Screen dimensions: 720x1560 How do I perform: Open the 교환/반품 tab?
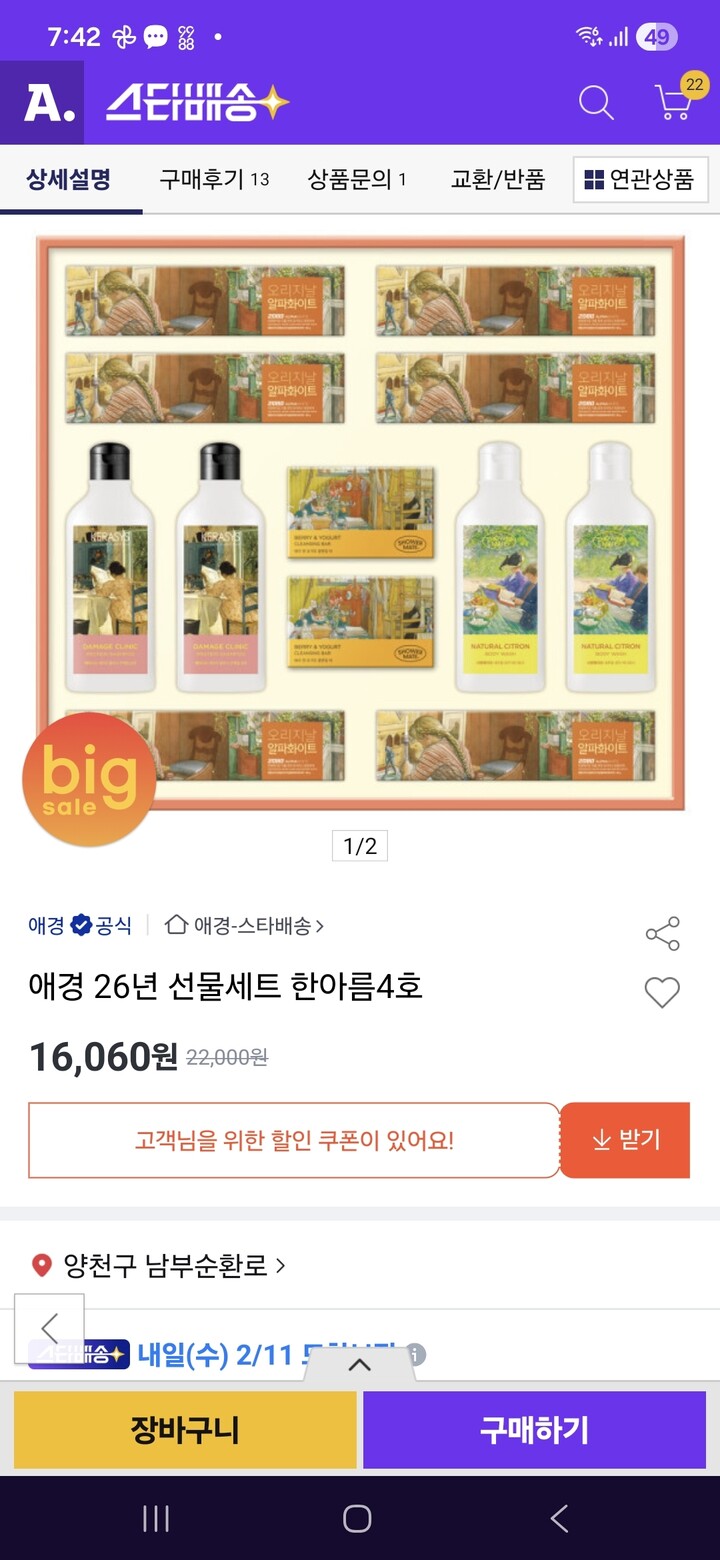(x=496, y=180)
